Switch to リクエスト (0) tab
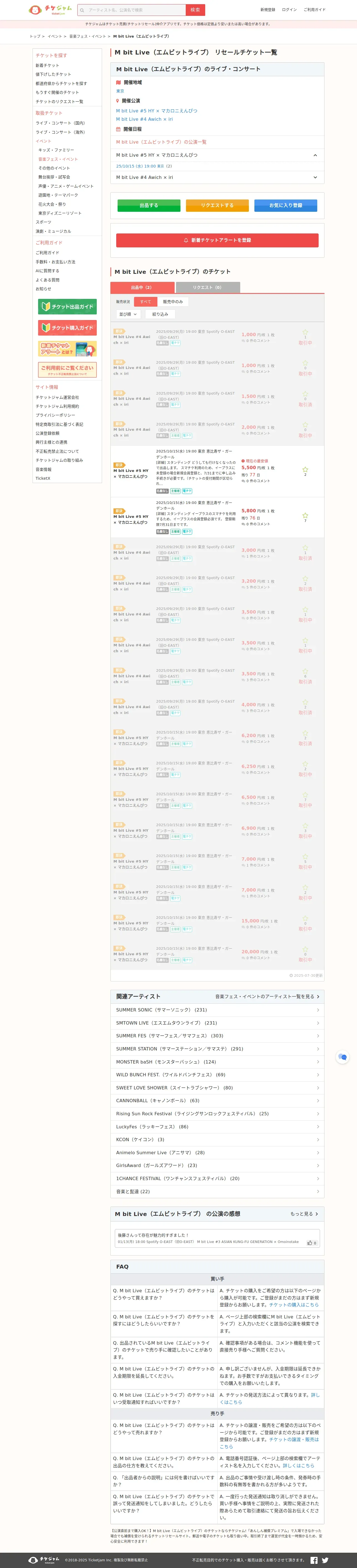 pos(207,287)
